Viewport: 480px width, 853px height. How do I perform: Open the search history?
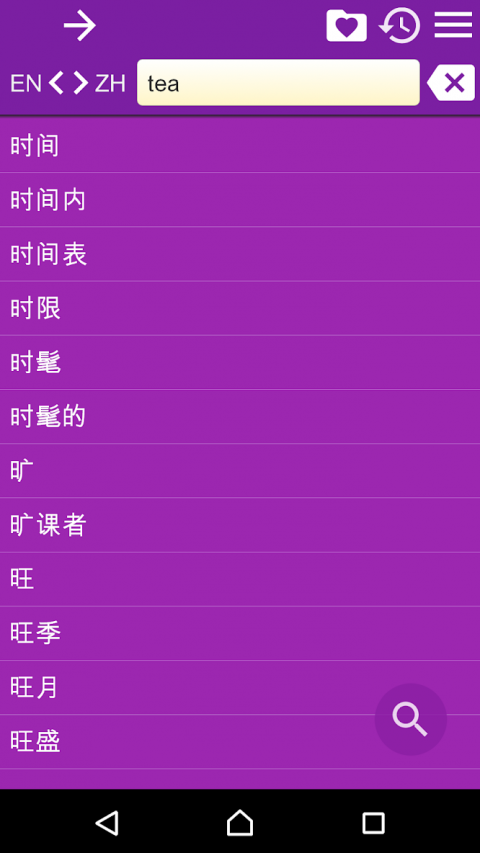pyautogui.click(x=400, y=26)
